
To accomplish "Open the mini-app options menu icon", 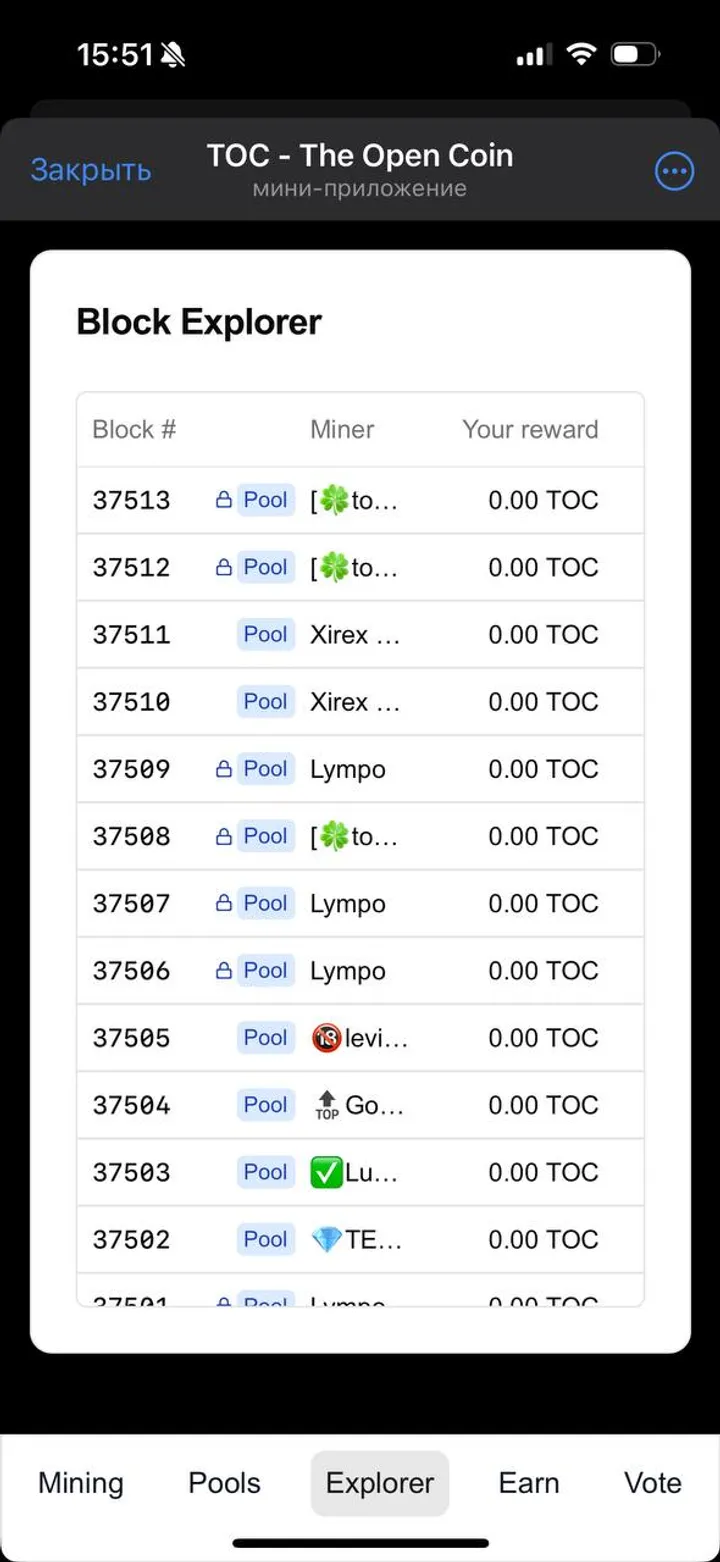I will pos(674,170).
